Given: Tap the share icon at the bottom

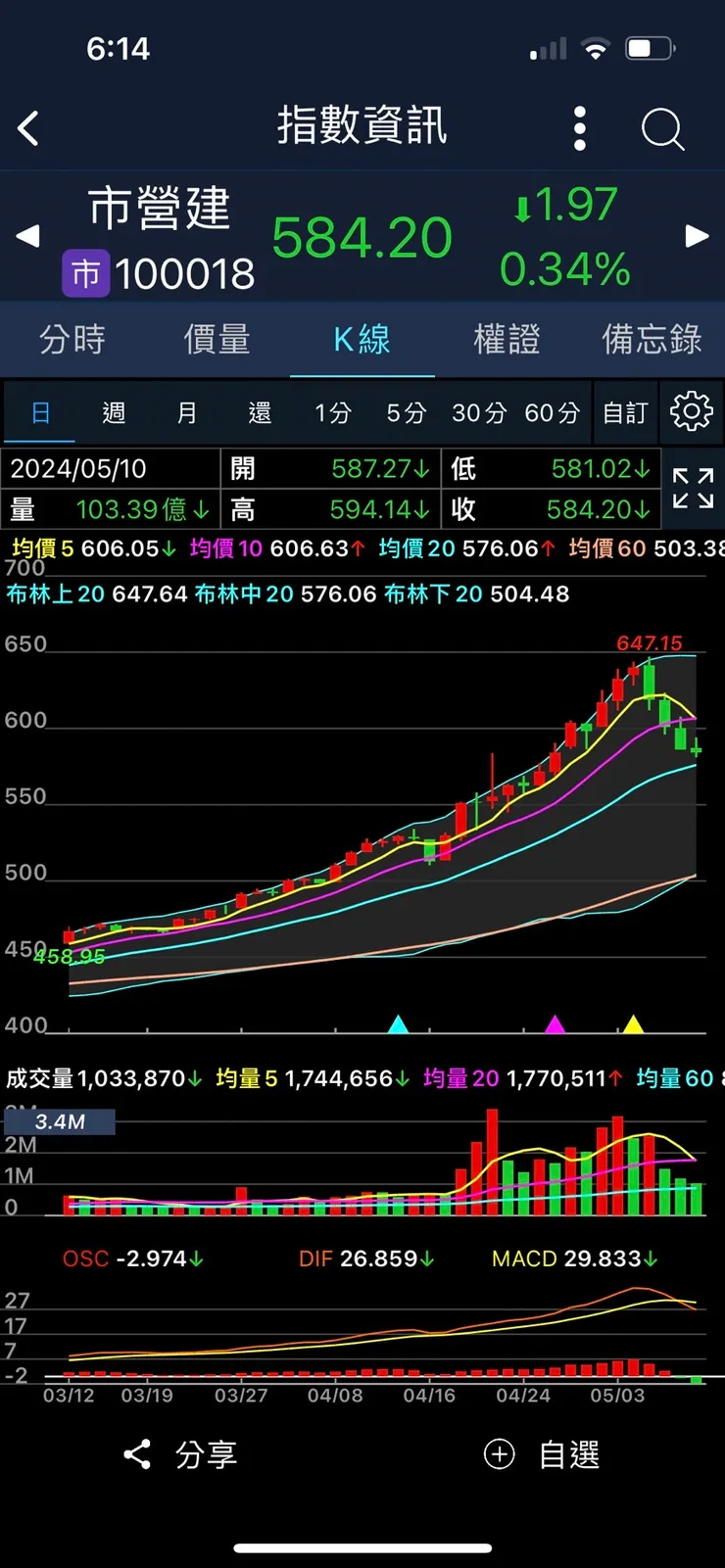Looking at the screenshot, I should coord(137,1455).
